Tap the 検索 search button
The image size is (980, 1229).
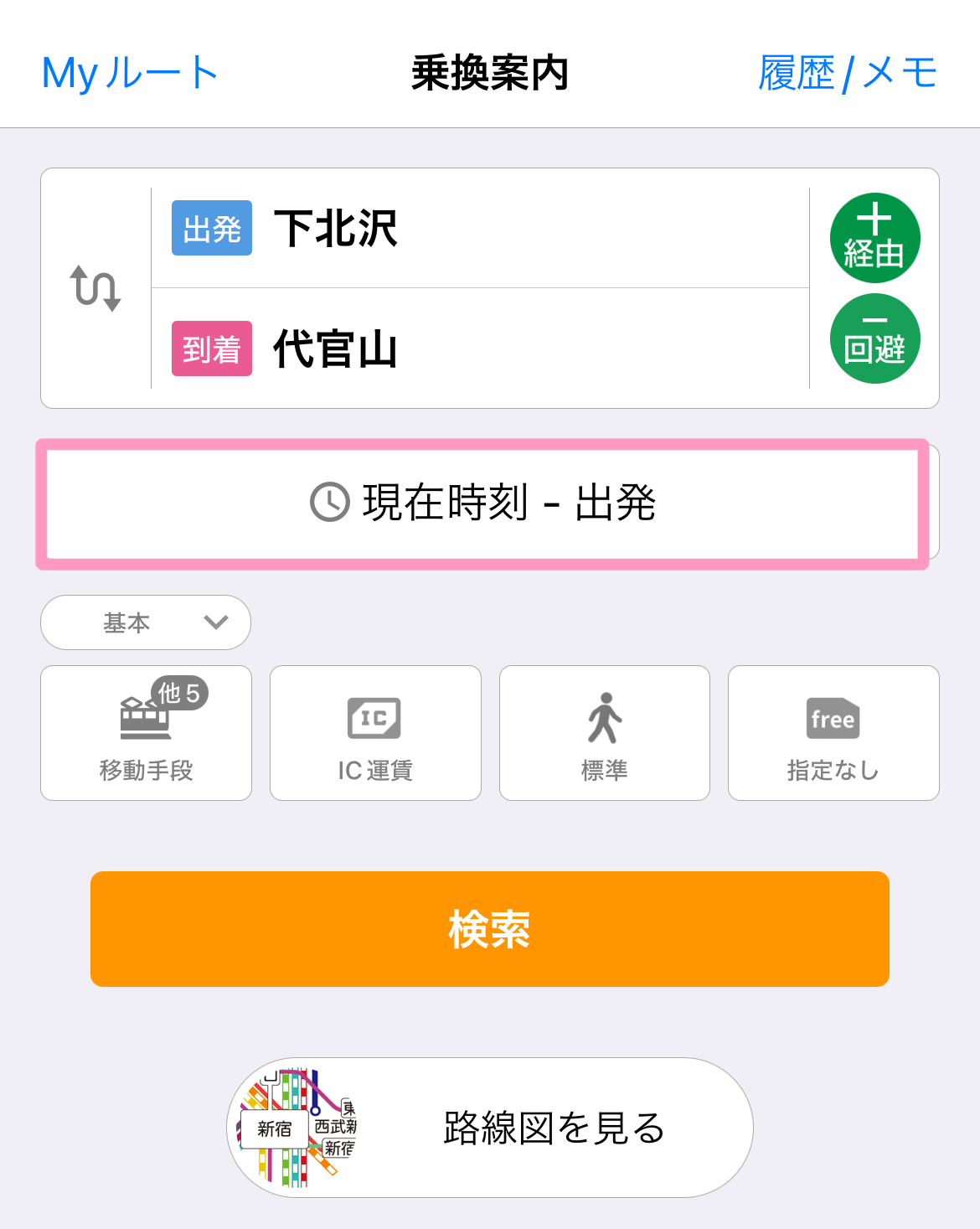point(489,927)
